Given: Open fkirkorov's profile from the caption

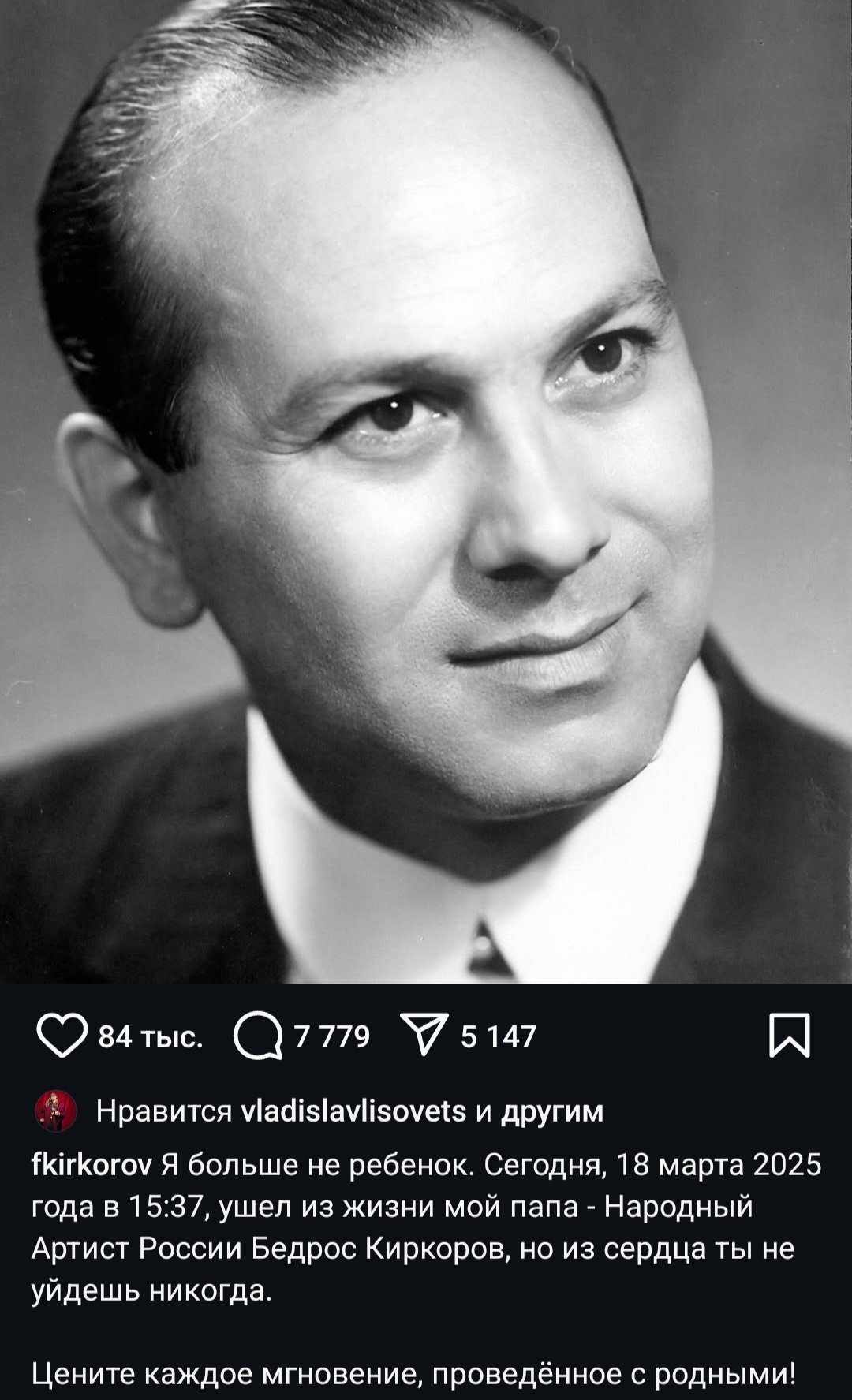Looking at the screenshot, I should click(92, 1164).
